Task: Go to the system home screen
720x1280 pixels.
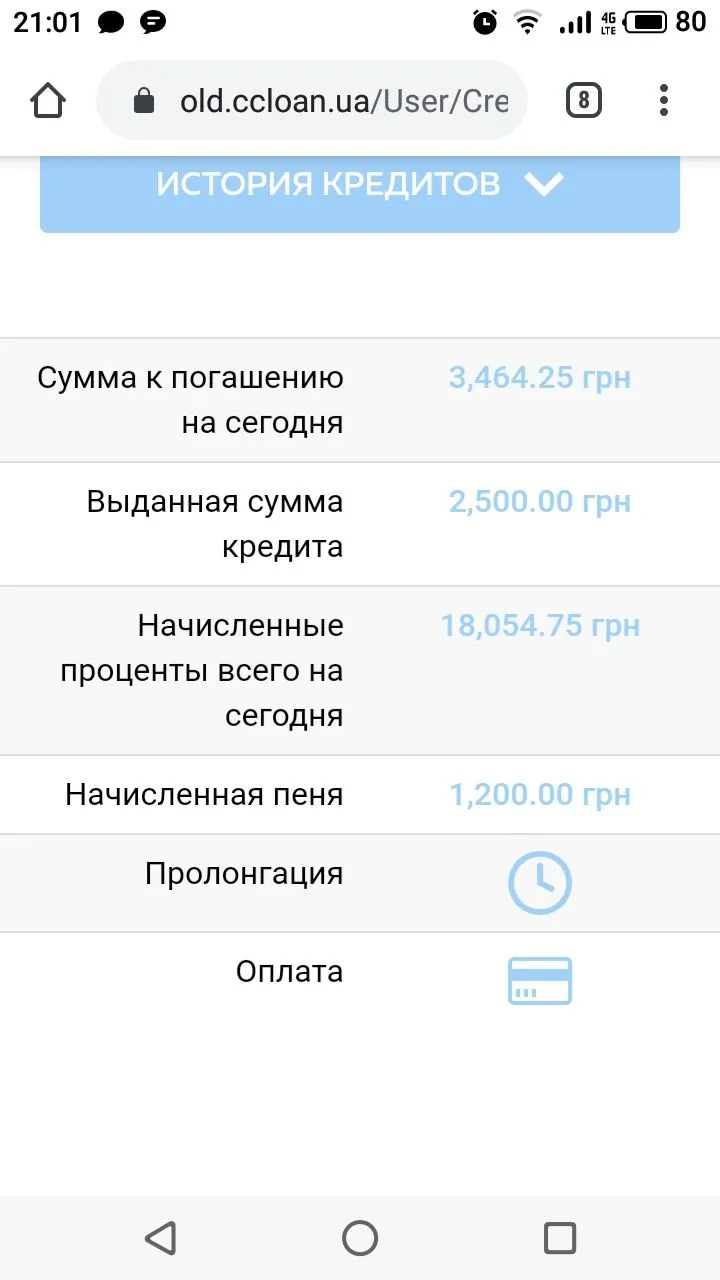Action: point(360,1238)
